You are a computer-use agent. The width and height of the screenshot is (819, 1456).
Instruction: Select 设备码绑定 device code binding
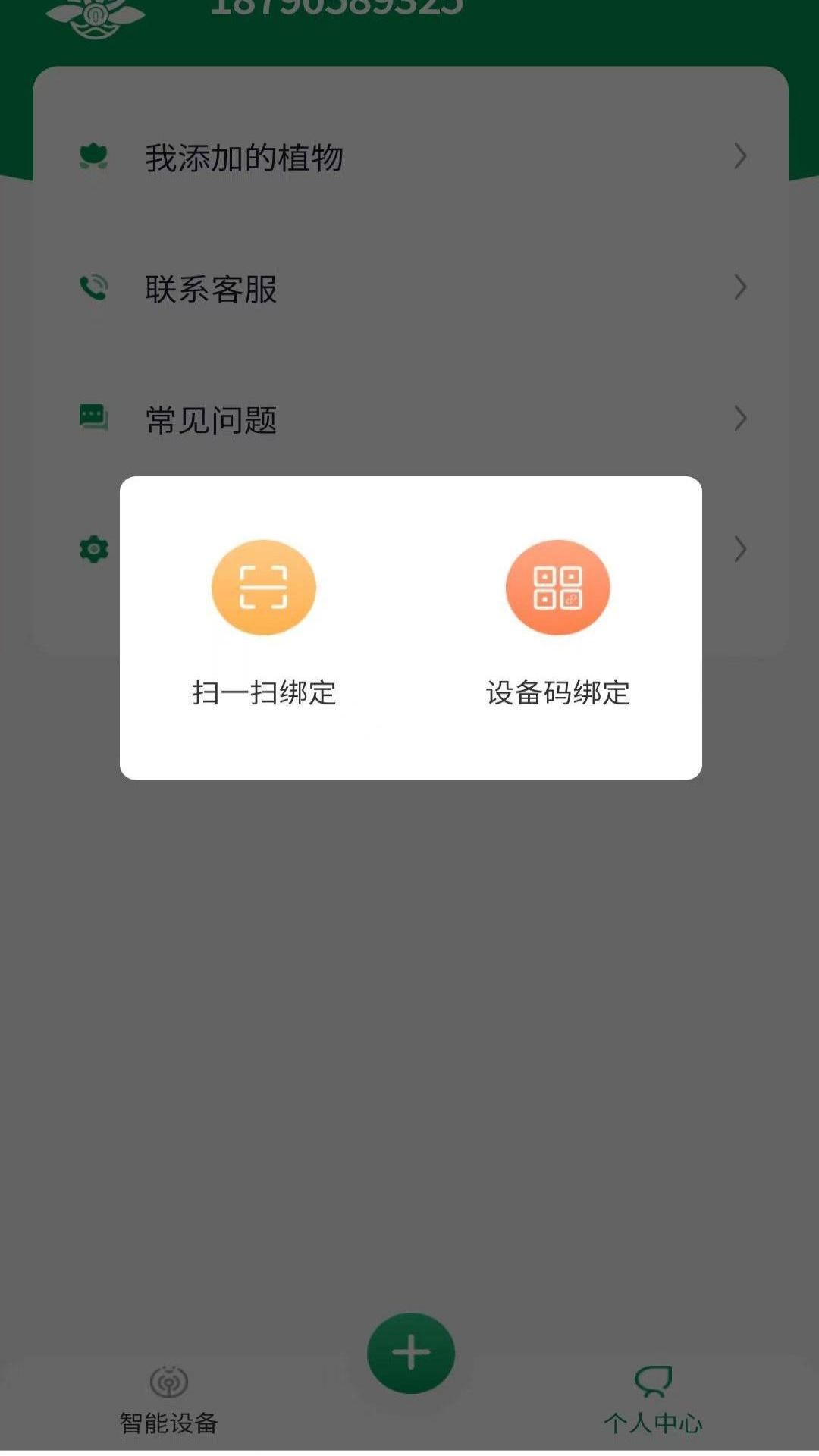557,623
